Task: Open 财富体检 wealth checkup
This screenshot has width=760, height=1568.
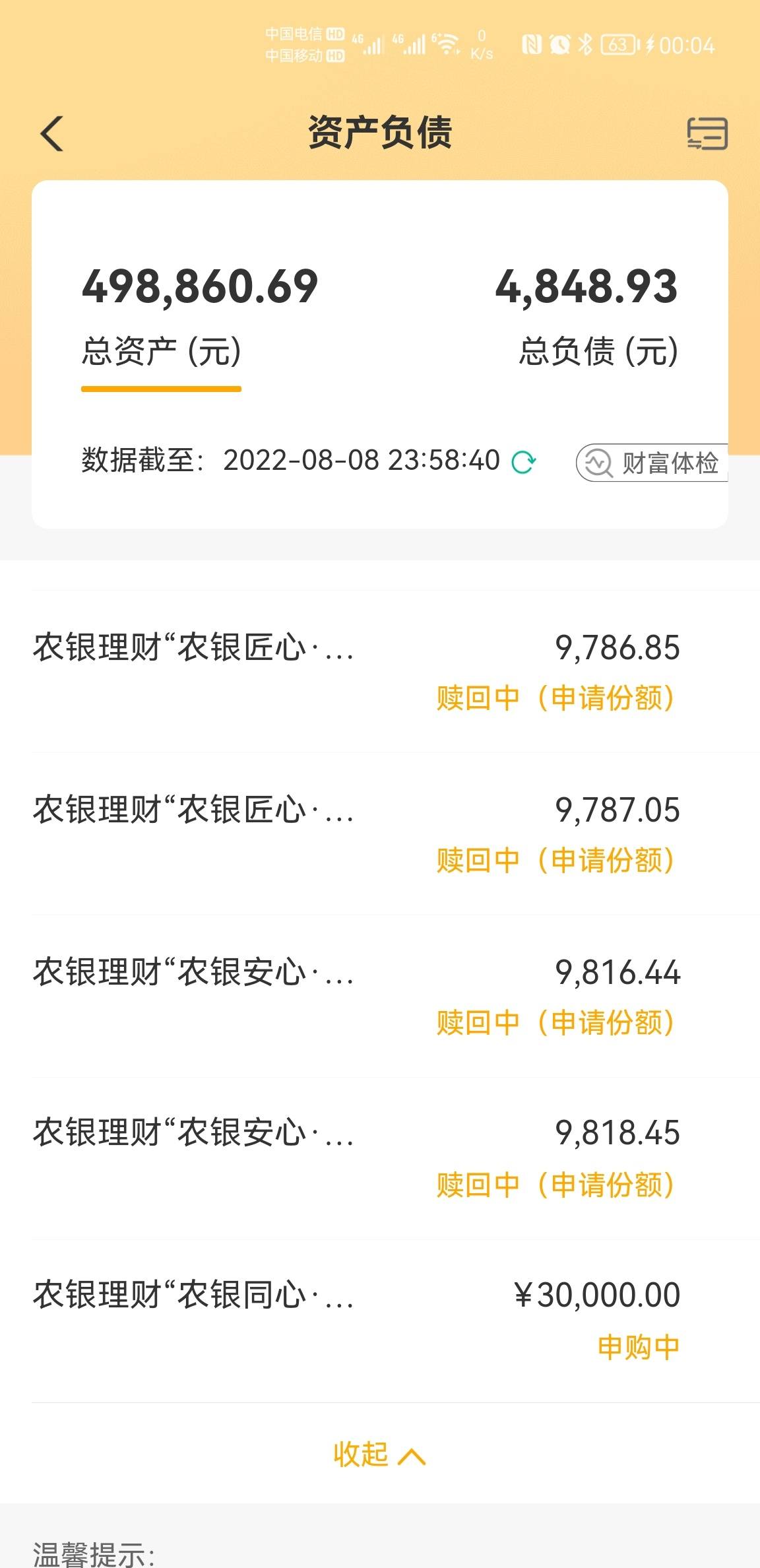Action: click(652, 463)
